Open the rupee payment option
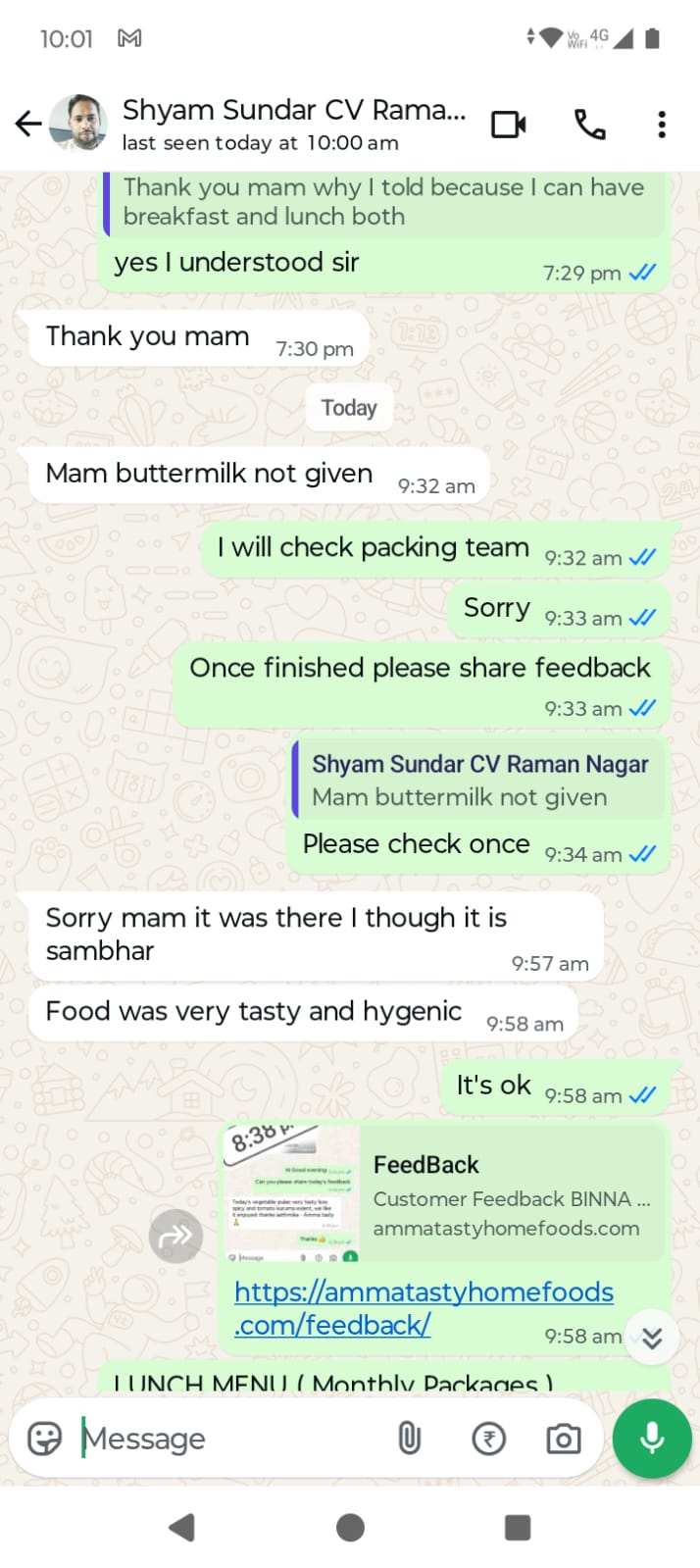700x1568 pixels. coord(488,1439)
